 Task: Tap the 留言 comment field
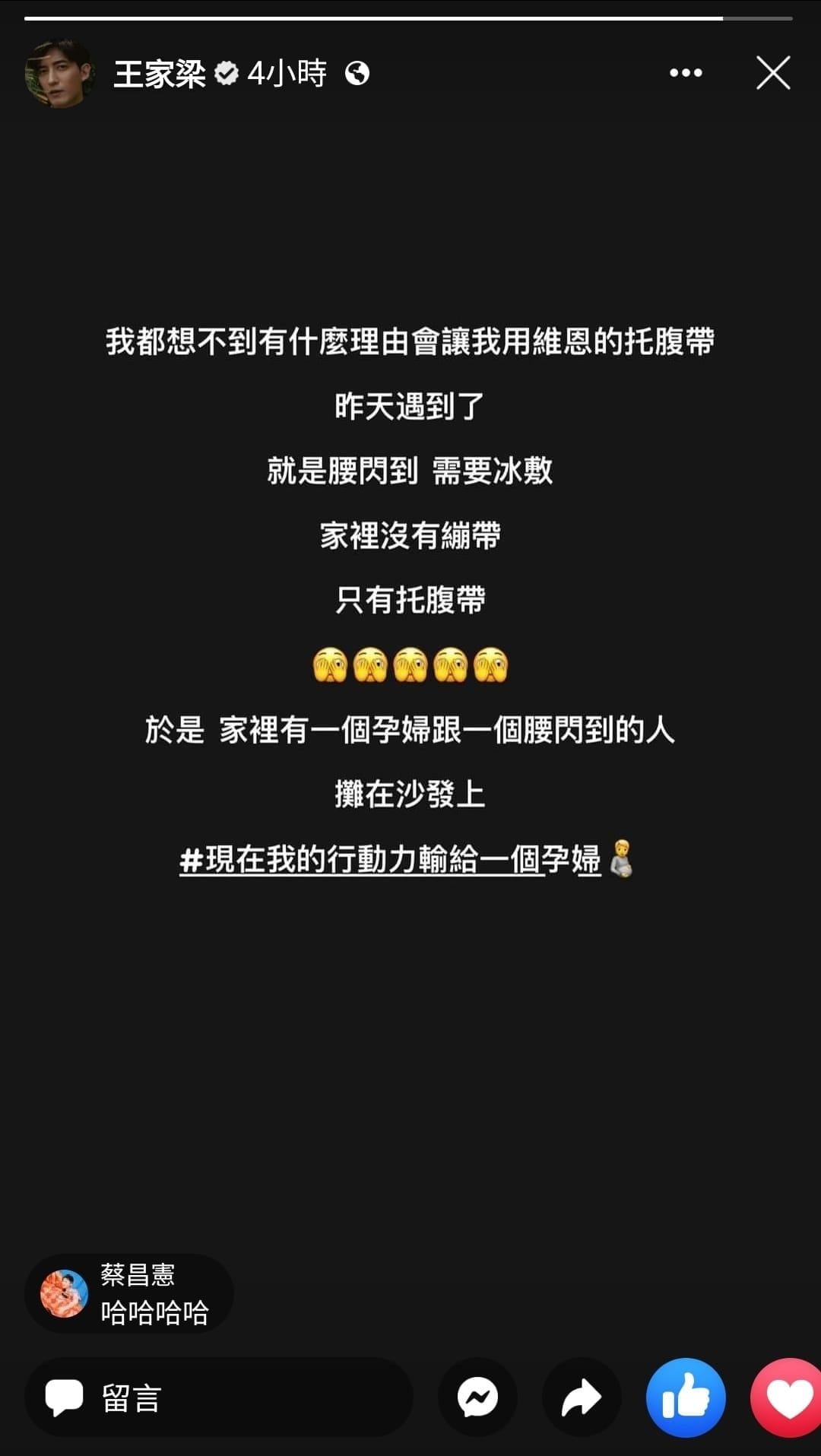tap(219, 1397)
